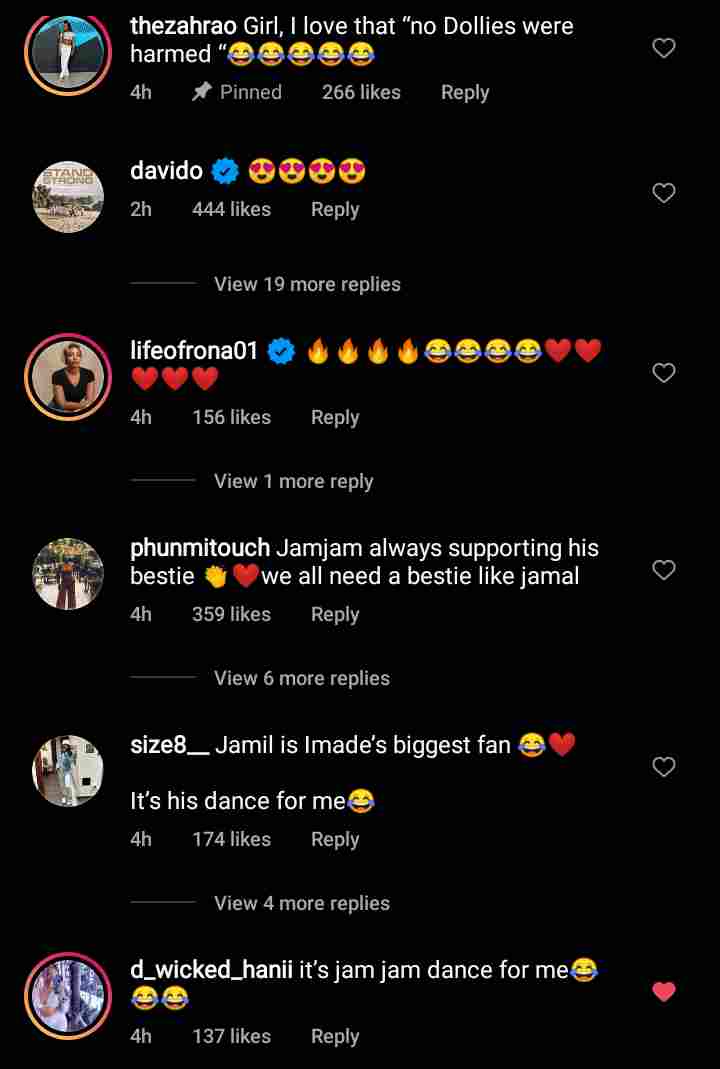The height and width of the screenshot is (1069, 720).
Task: Open phunmitouch's profile via username
Action: tap(200, 548)
